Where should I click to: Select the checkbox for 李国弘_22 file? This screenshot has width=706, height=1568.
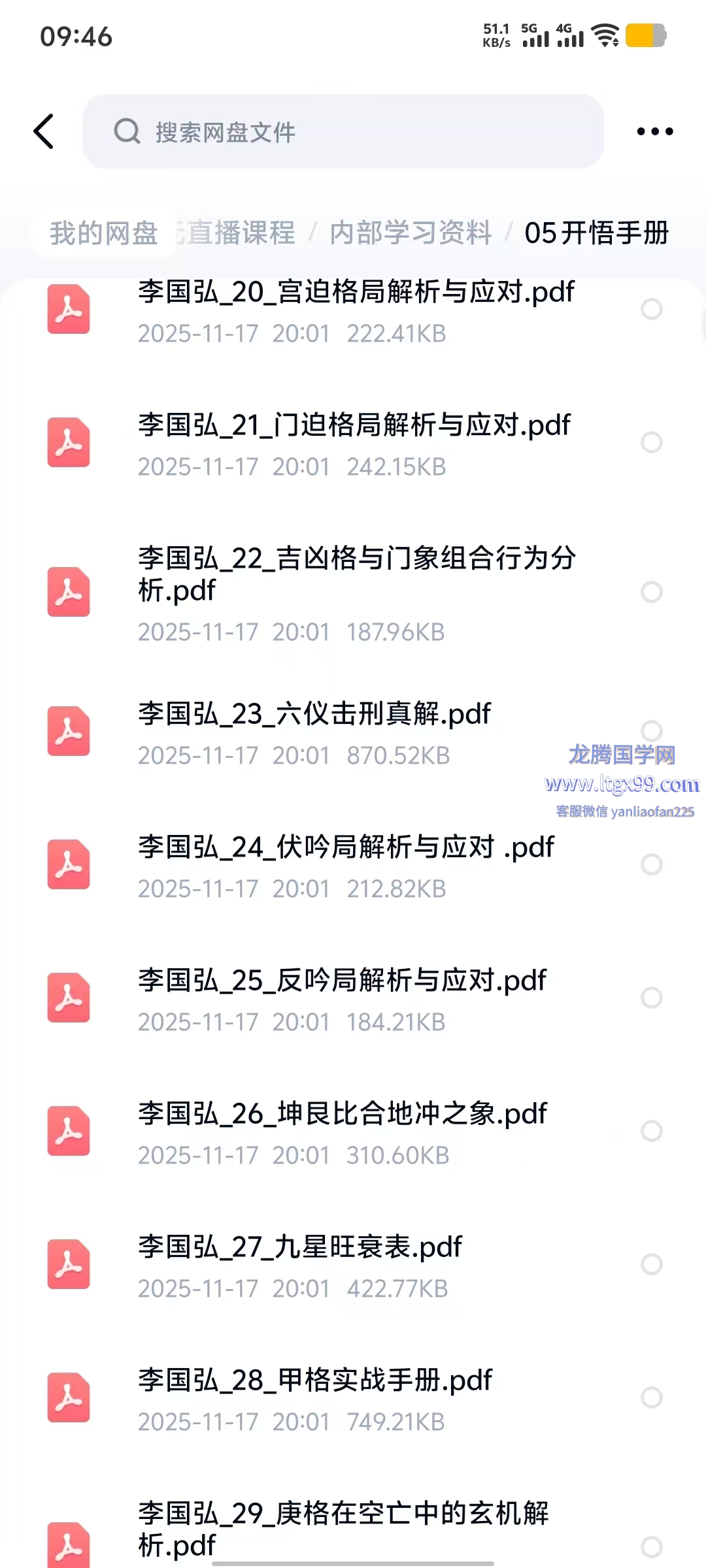tap(651, 592)
